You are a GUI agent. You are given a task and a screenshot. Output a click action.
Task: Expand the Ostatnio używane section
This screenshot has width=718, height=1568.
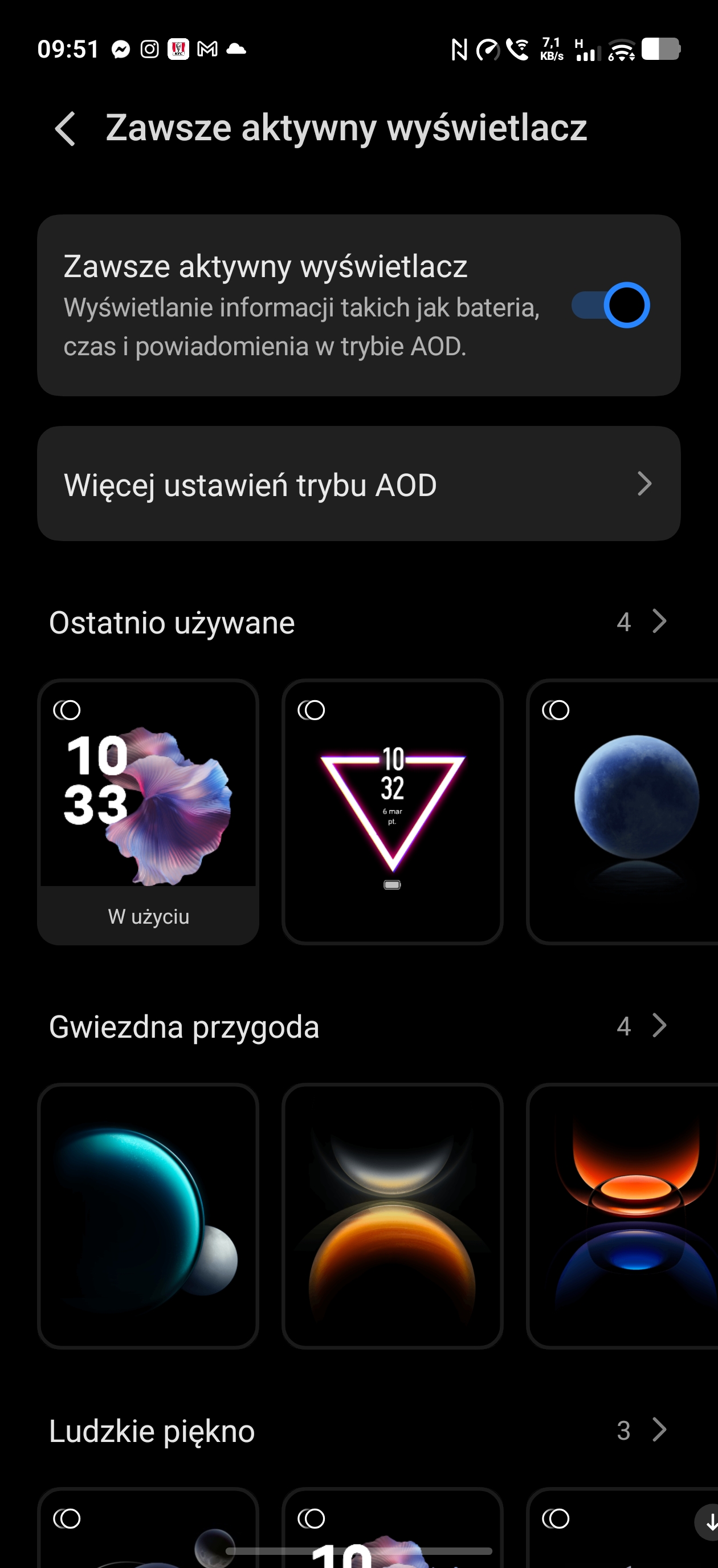pos(642,621)
